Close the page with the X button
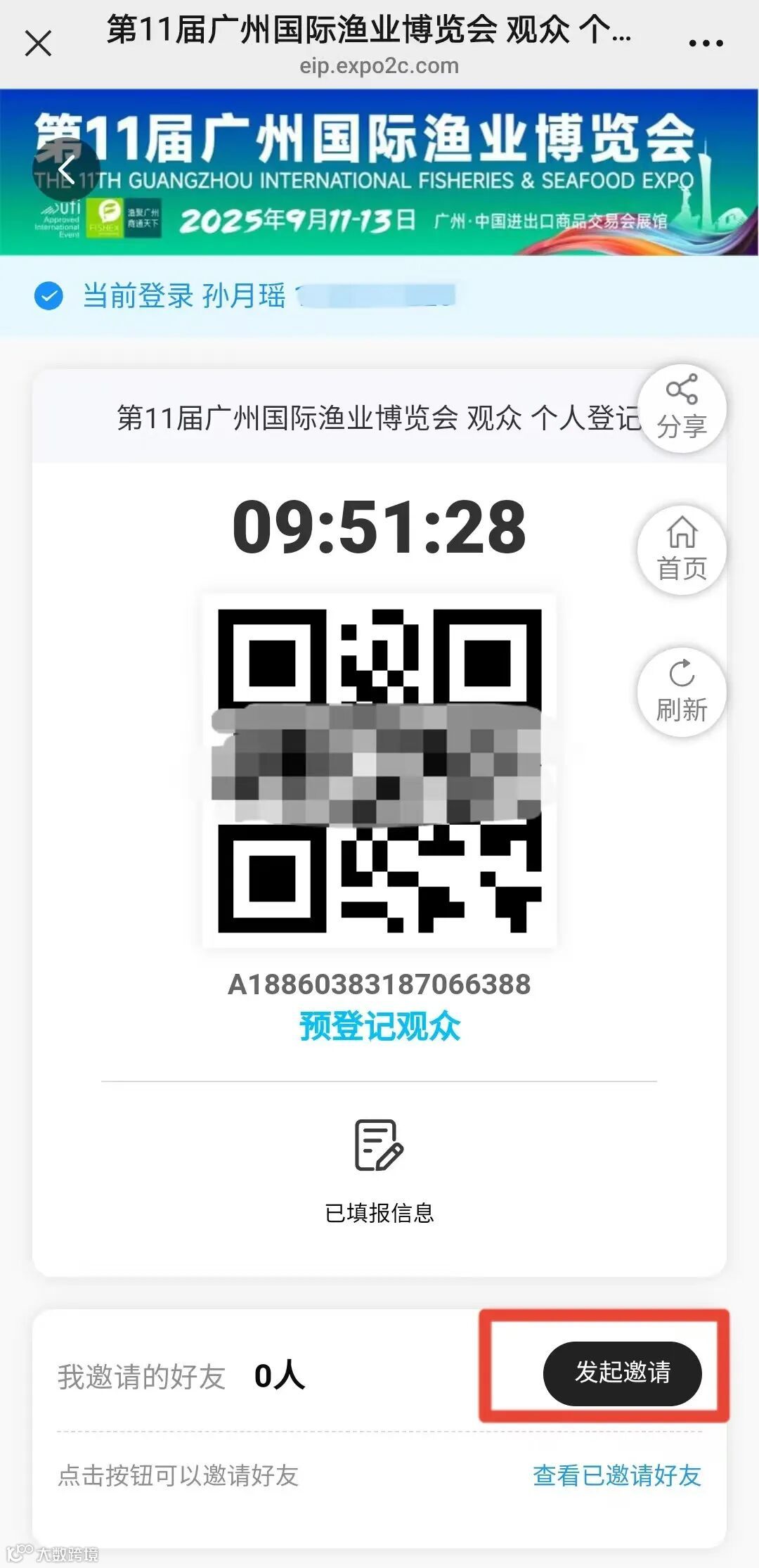This screenshot has height=1568, width=759. click(x=39, y=44)
